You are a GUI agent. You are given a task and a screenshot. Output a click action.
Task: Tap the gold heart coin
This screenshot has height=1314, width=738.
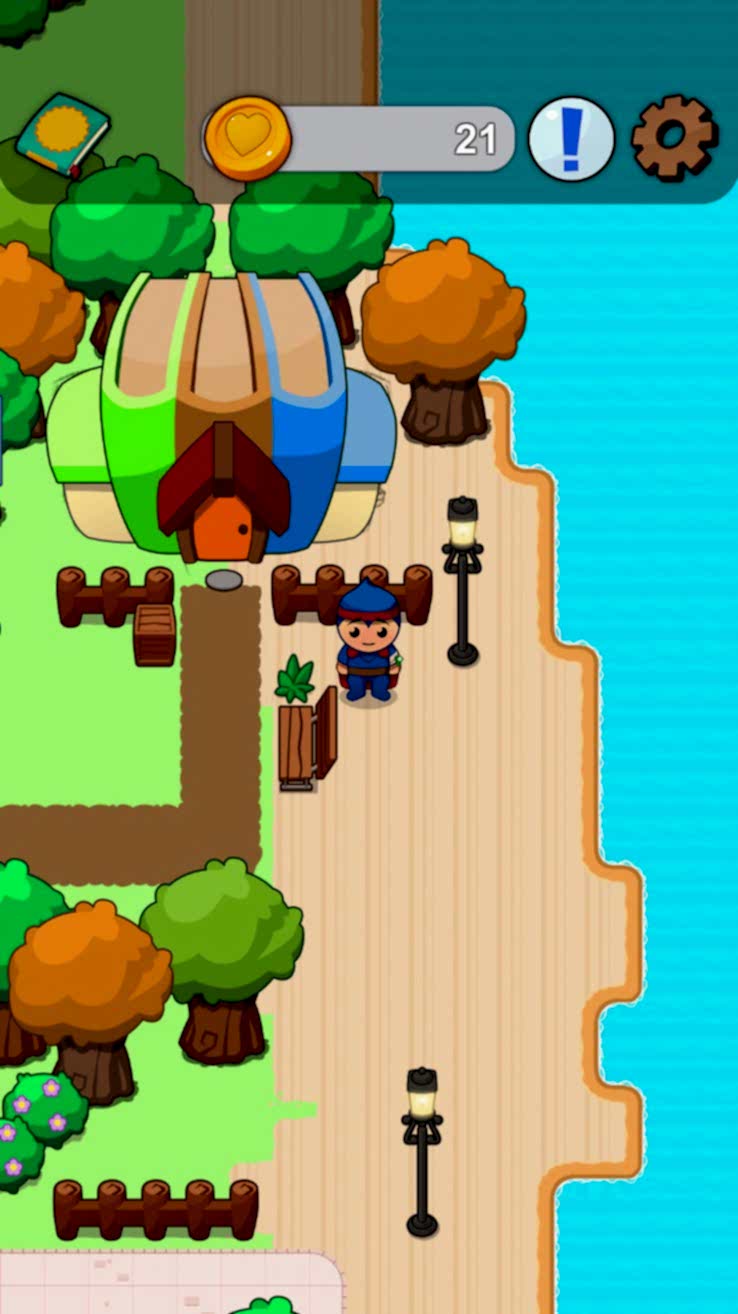247,139
